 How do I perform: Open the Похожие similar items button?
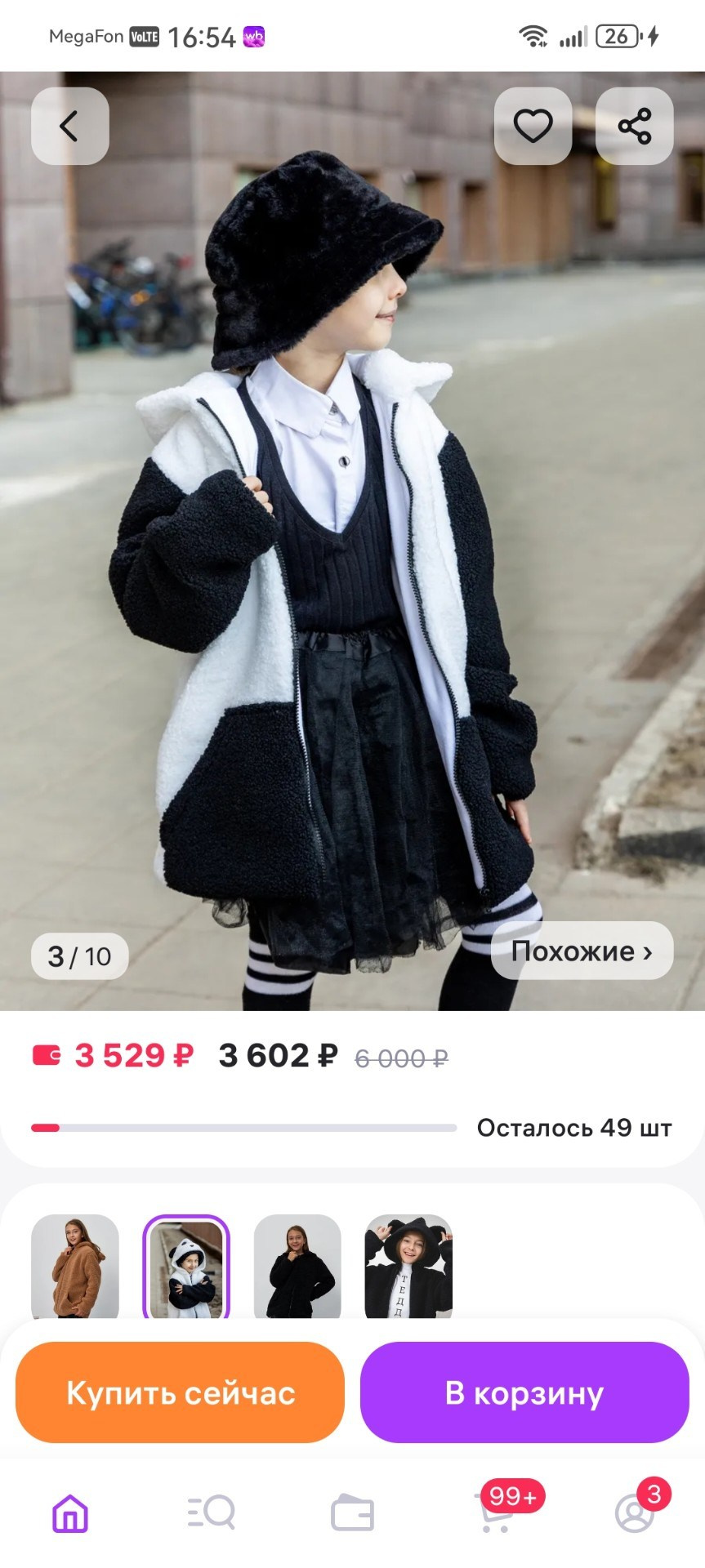tap(582, 951)
